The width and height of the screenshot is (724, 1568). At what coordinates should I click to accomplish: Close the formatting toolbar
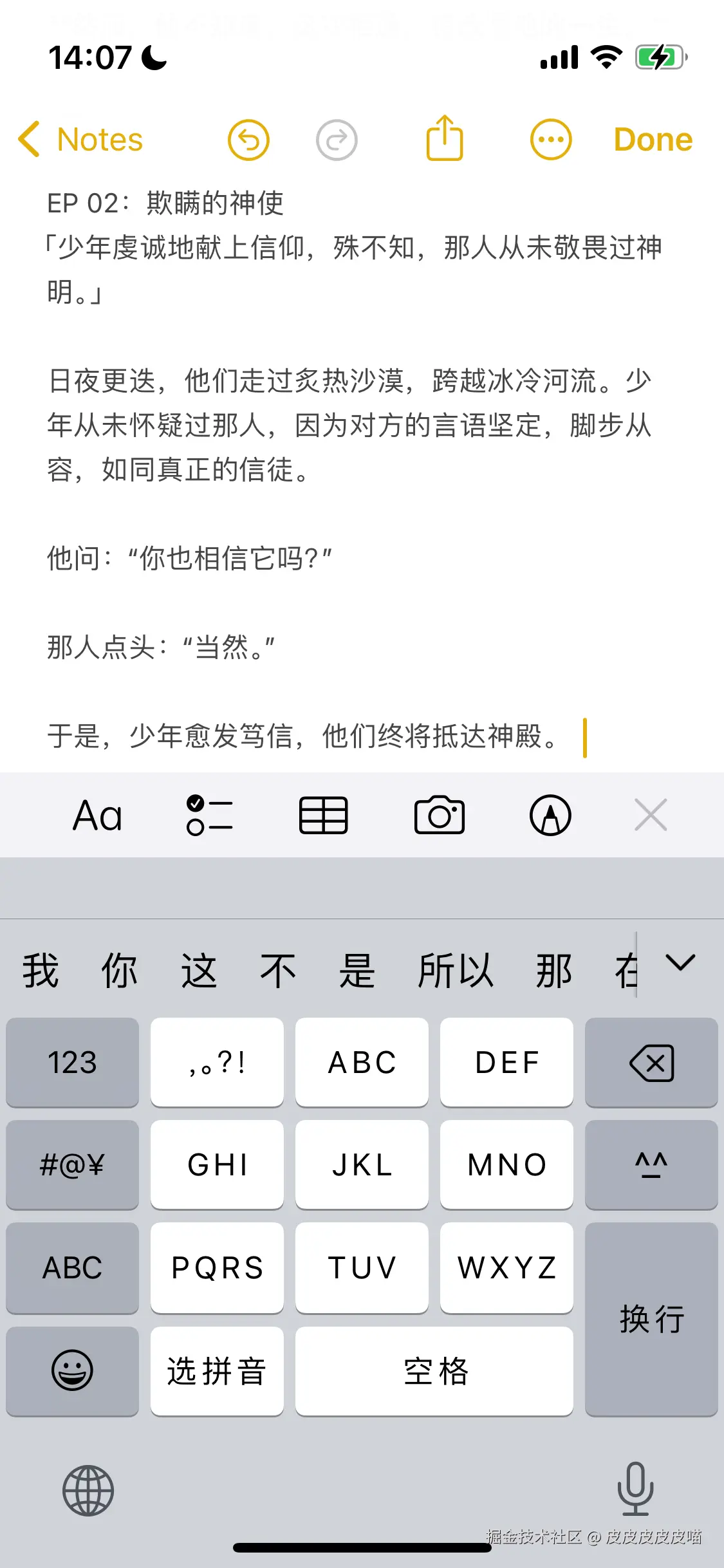tap(651, 816)
